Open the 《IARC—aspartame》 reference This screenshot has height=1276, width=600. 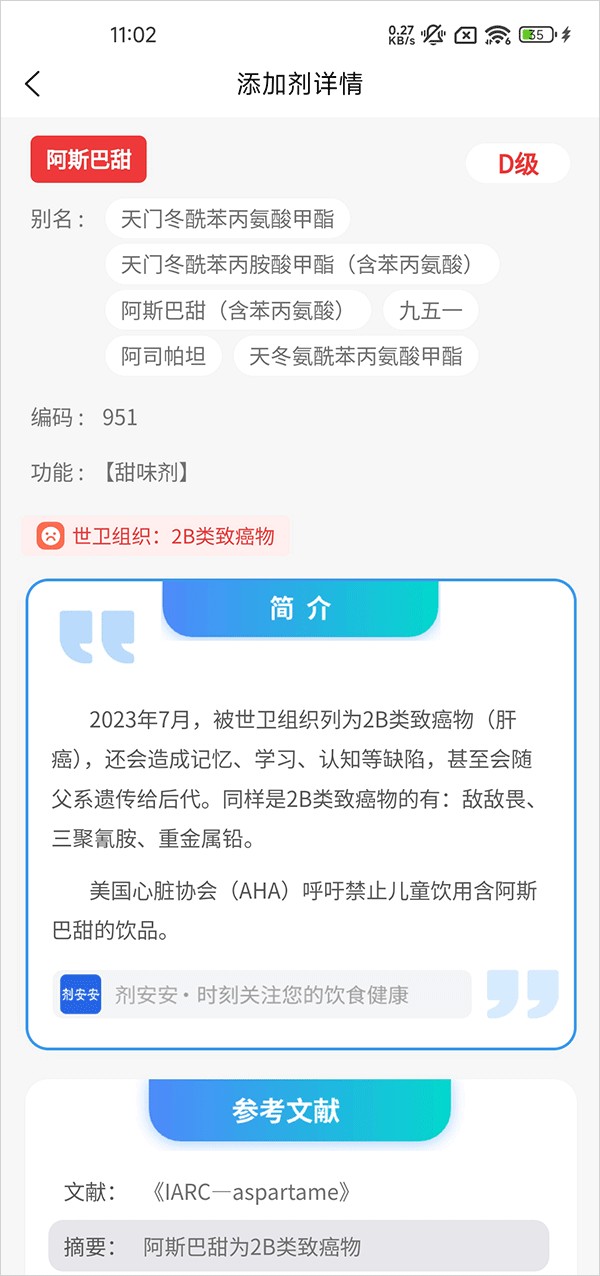tap(248, 1192)
